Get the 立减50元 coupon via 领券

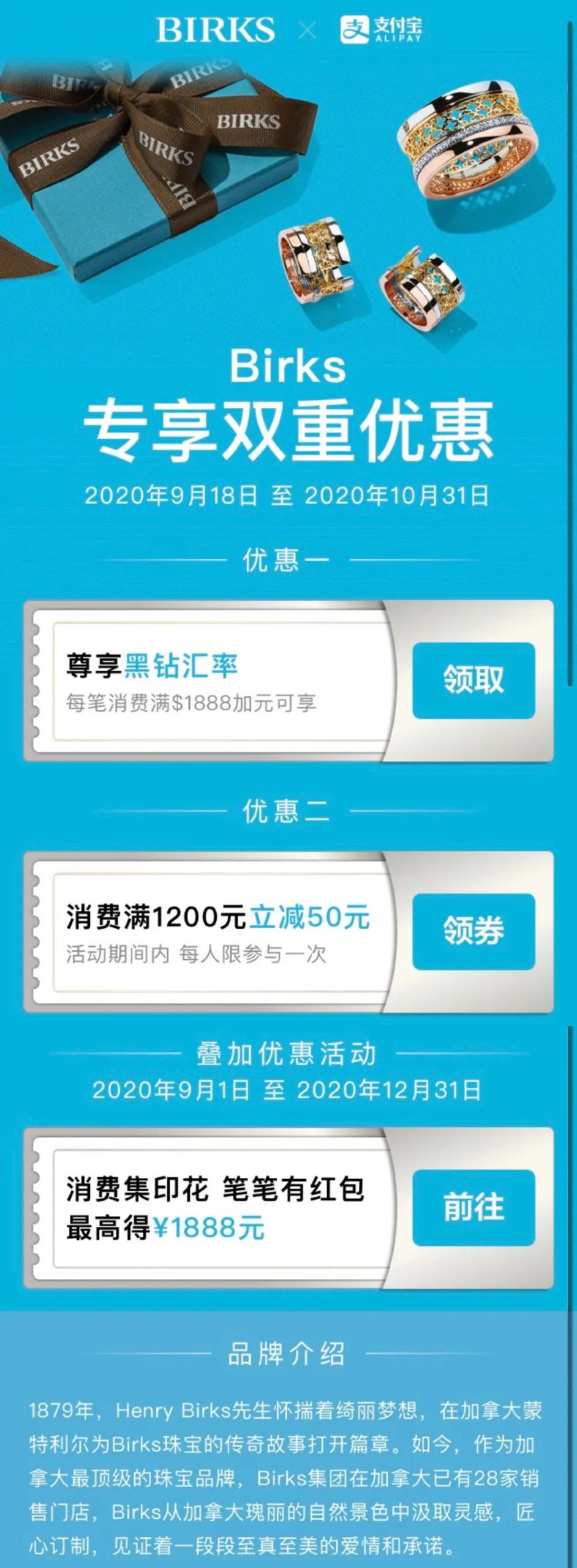(x=473, y=931)
